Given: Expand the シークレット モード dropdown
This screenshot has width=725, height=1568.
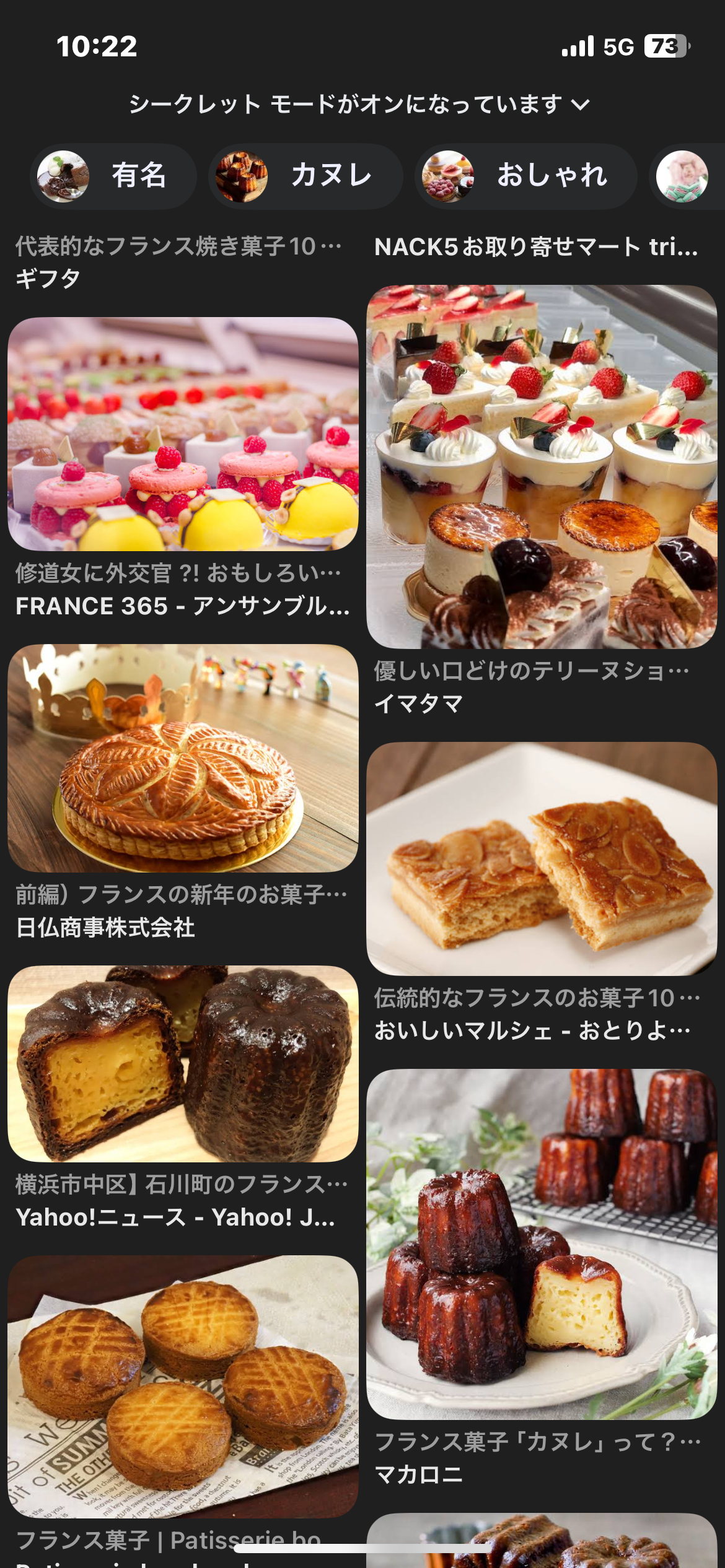Looking at the screenshot, I should (359, 103).
